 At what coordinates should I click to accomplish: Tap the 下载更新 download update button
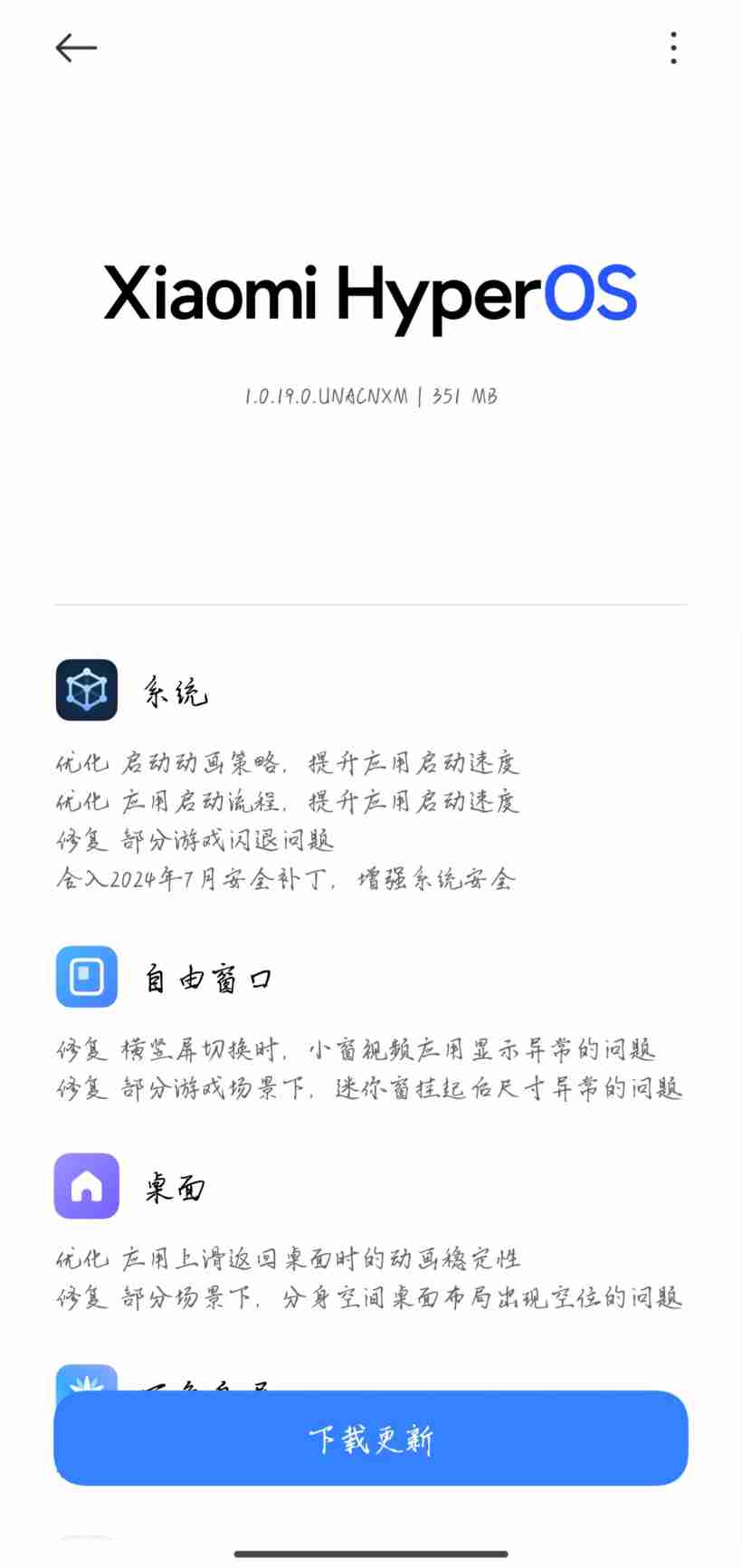pos(371,1439)
